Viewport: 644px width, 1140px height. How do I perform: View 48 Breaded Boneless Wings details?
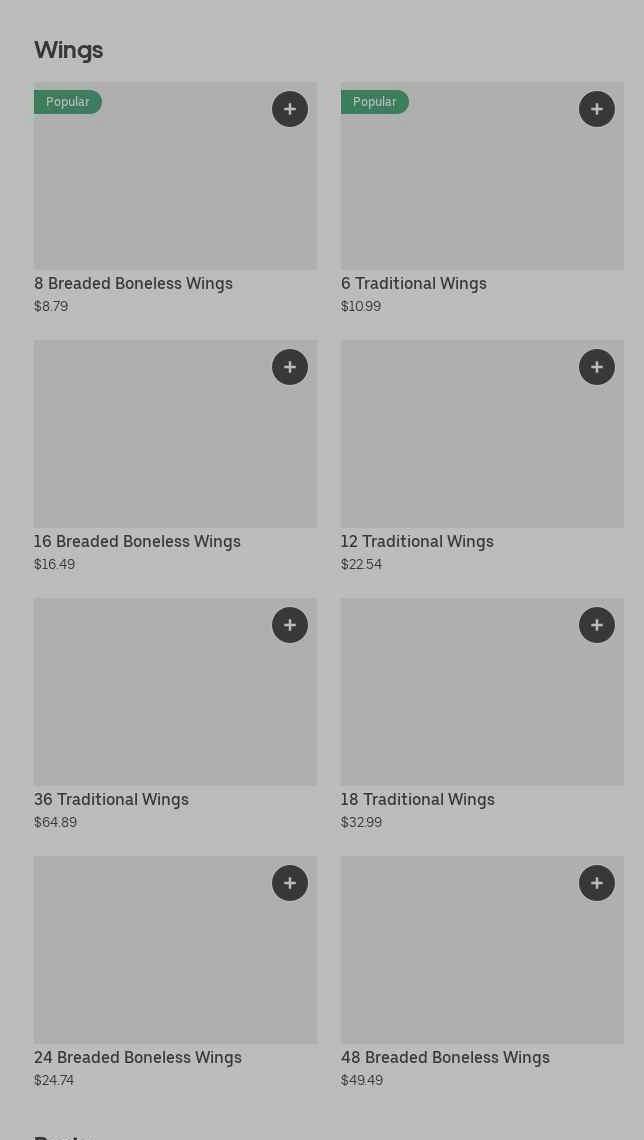pos(460,966)
